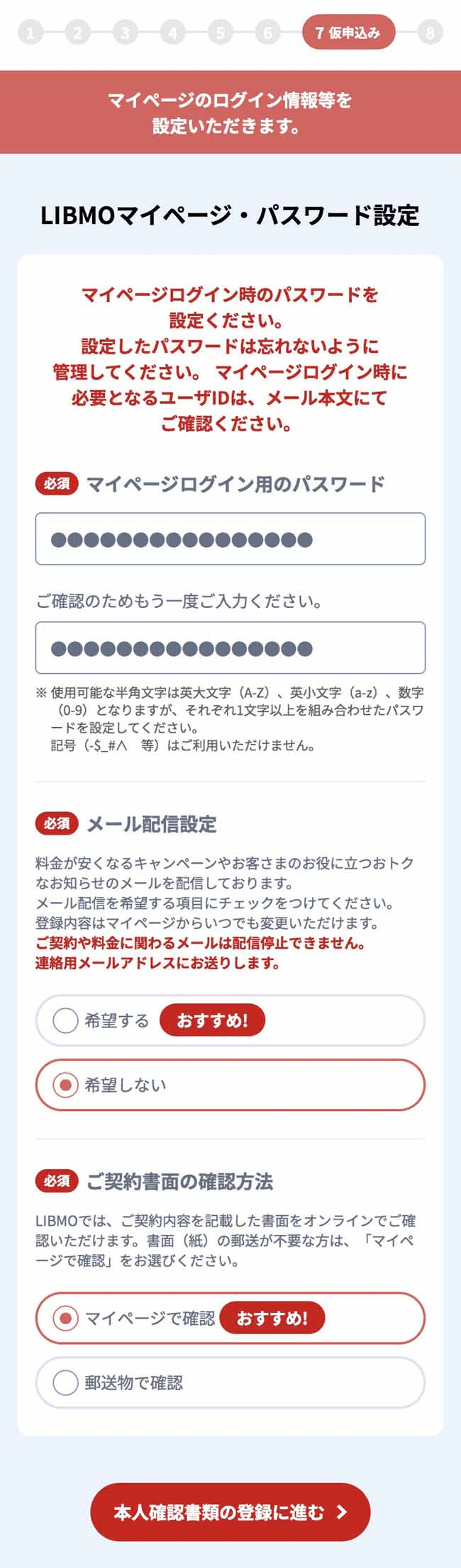Choose 希望しない for mail delivery

coord(66,1085)
